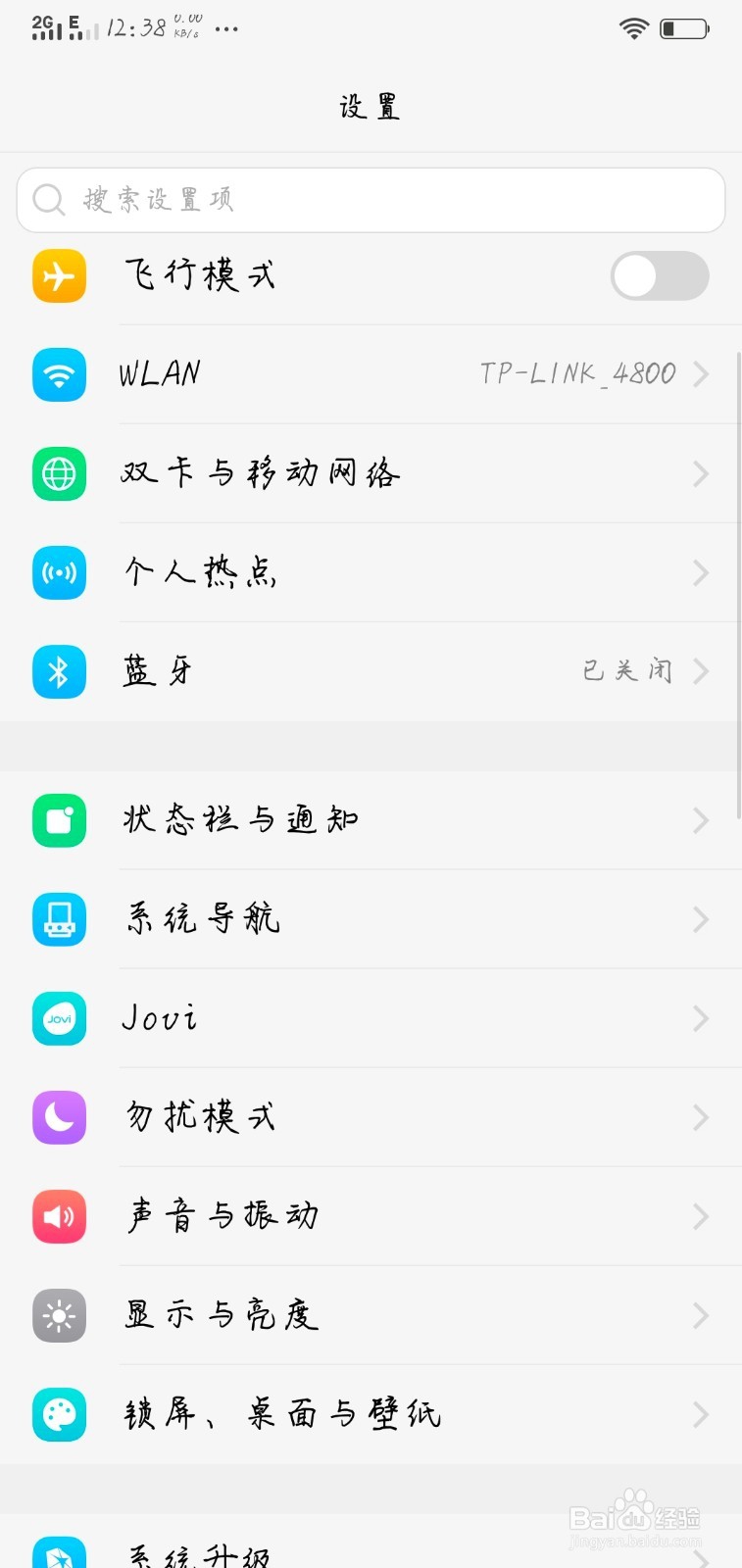Open 状态栏与通知
The height and width of the screenshot is (1568, 742).
point(371,820)
